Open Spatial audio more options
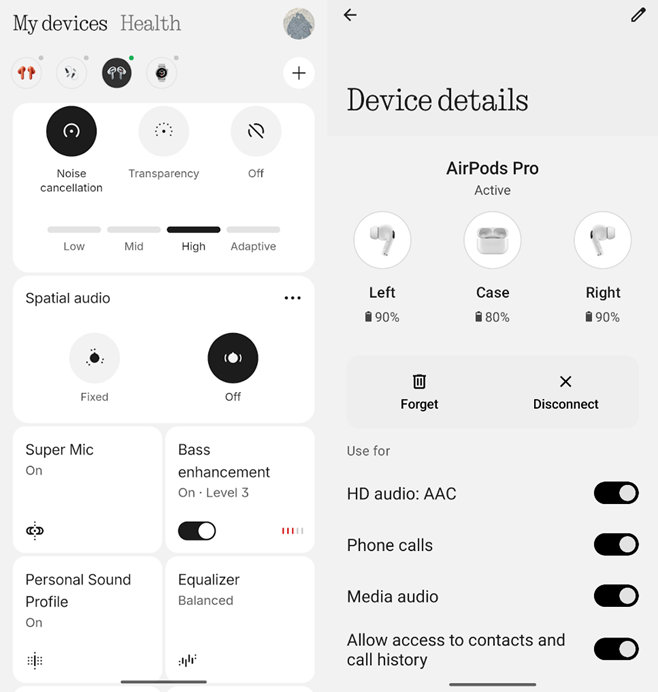 pyautogui.click(x=292, y=298)
